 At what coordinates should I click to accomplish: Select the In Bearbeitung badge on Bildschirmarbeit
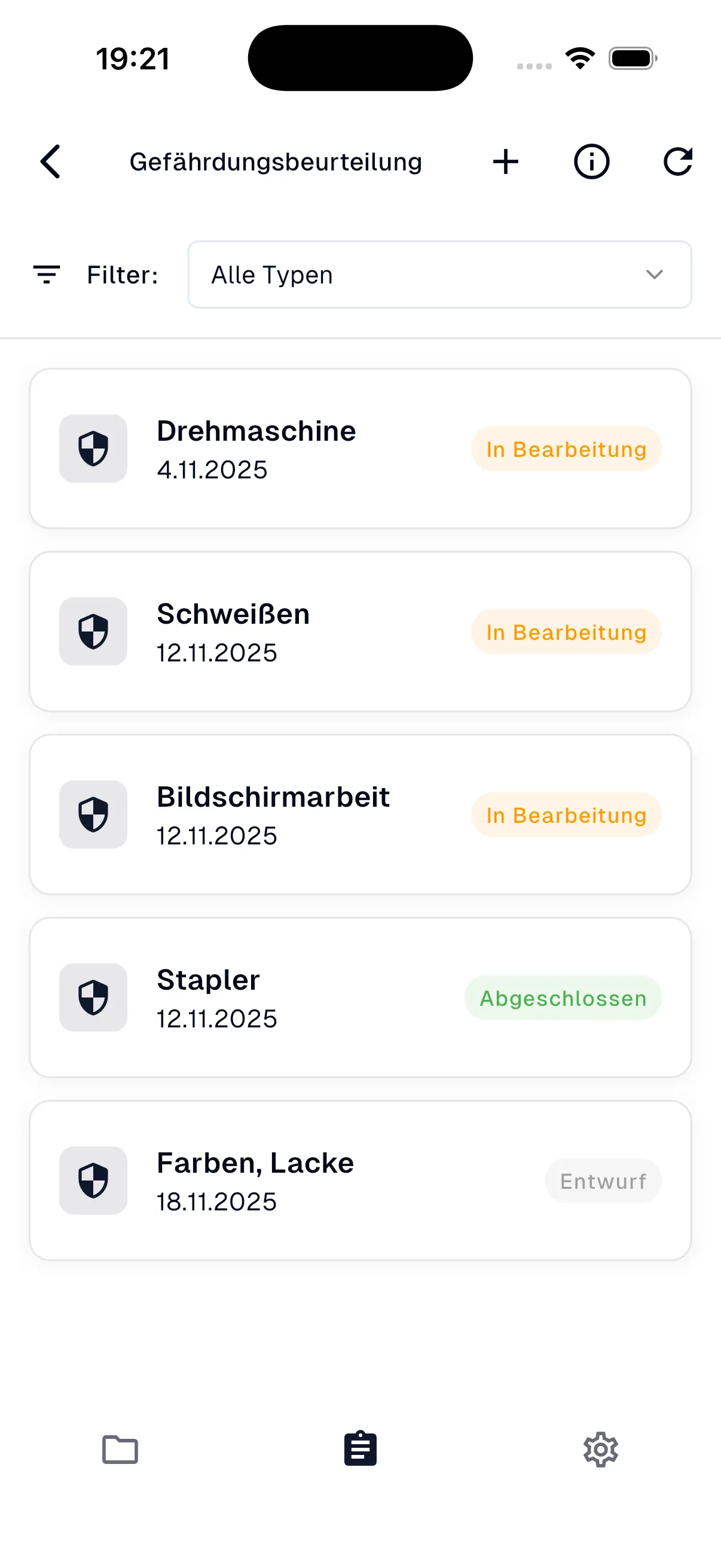click(x=565, y=815)
